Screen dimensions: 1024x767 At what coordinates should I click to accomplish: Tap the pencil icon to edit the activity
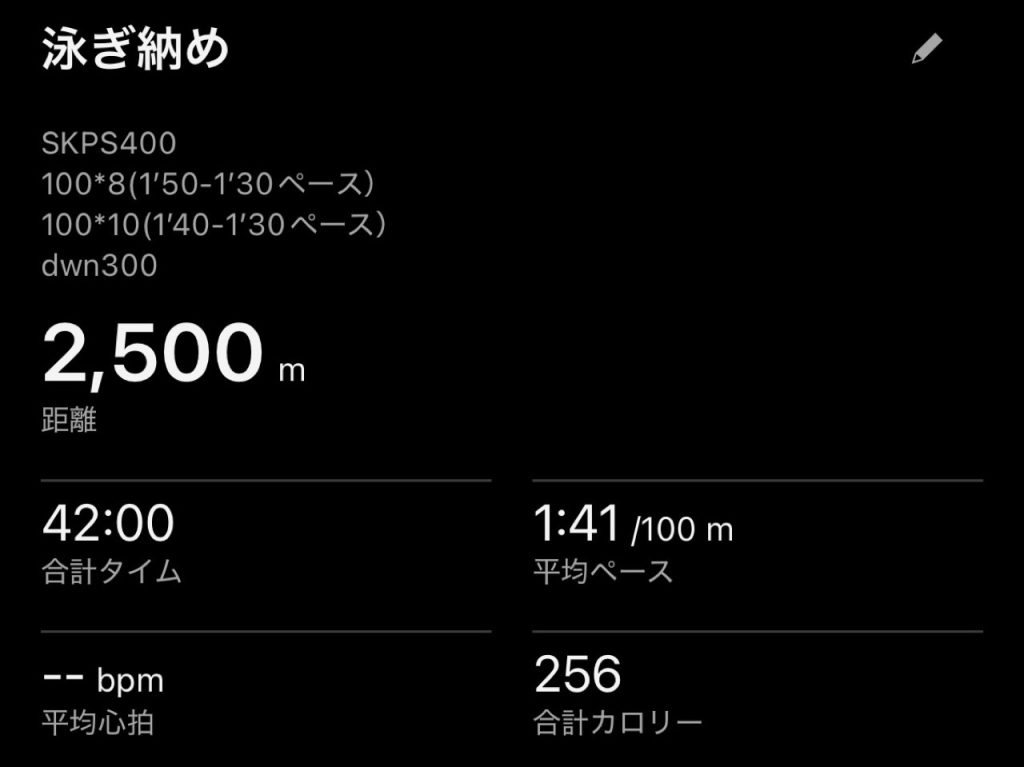tap(927, 50)
